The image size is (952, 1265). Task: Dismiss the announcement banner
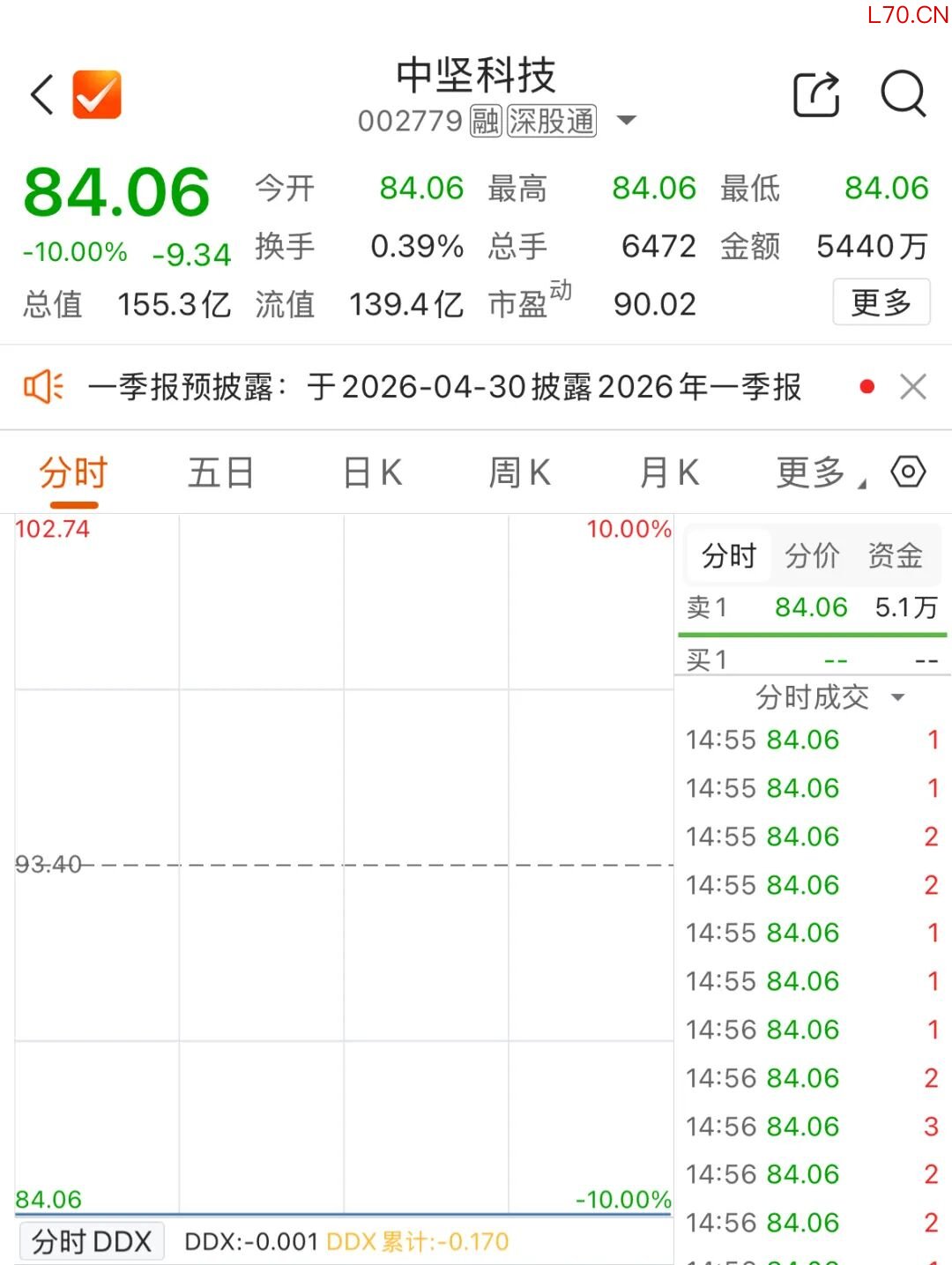[x=913, y=387]
